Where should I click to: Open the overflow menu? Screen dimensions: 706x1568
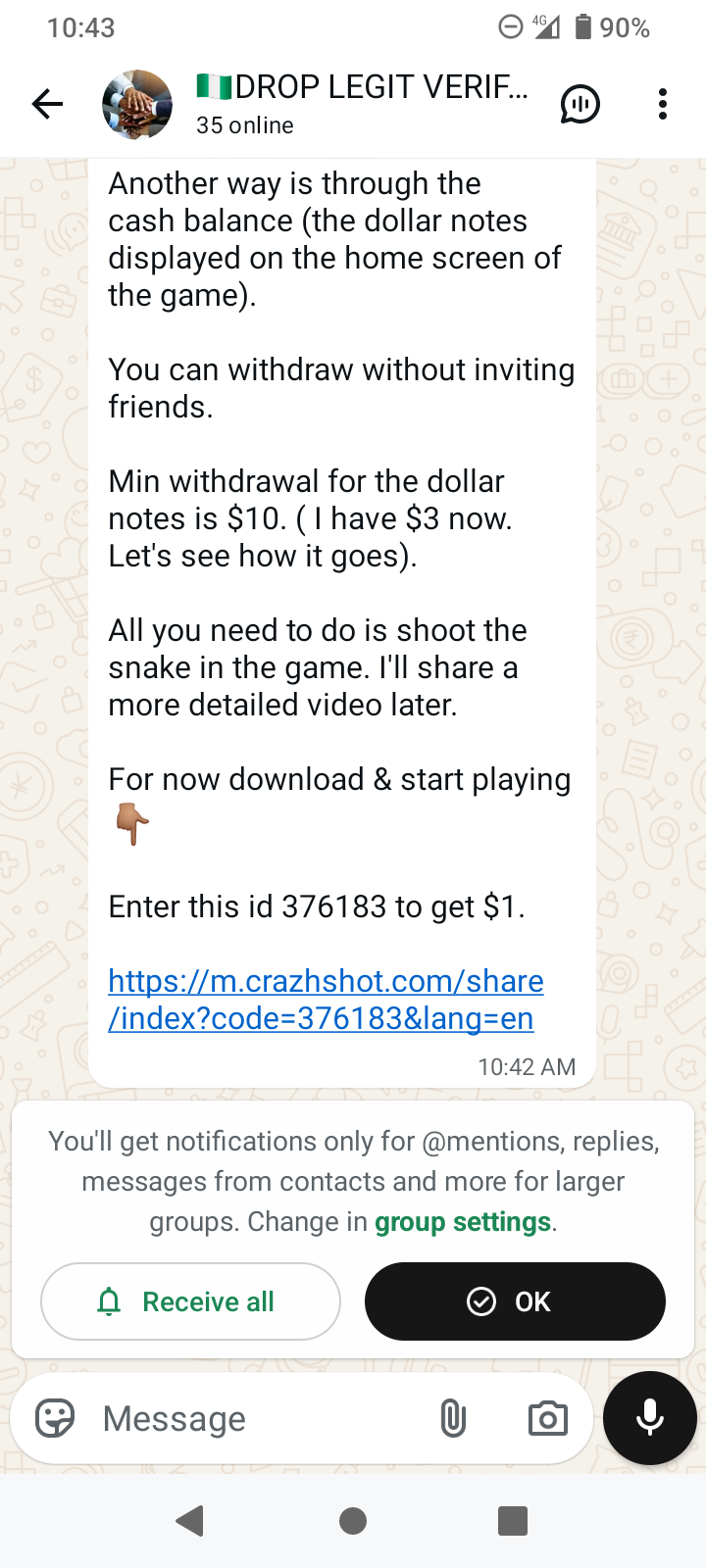(663, 104)
